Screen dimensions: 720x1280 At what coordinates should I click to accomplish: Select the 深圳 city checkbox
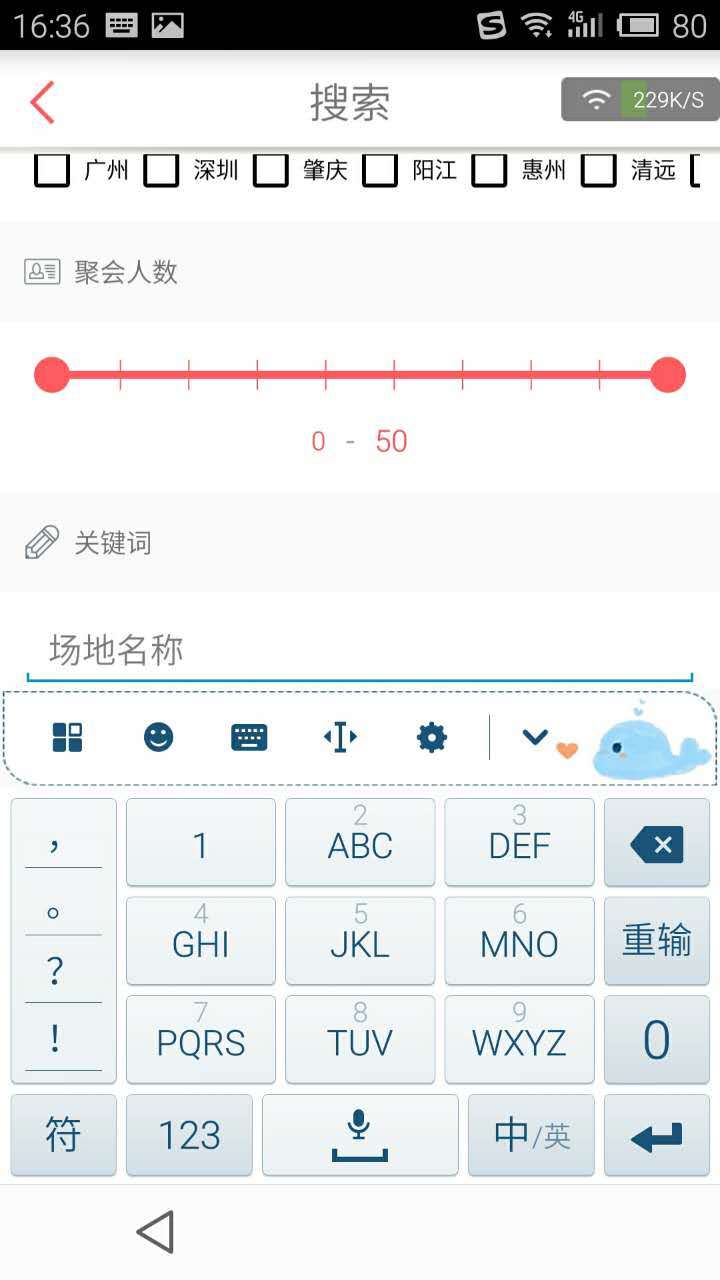pos(161,169)
